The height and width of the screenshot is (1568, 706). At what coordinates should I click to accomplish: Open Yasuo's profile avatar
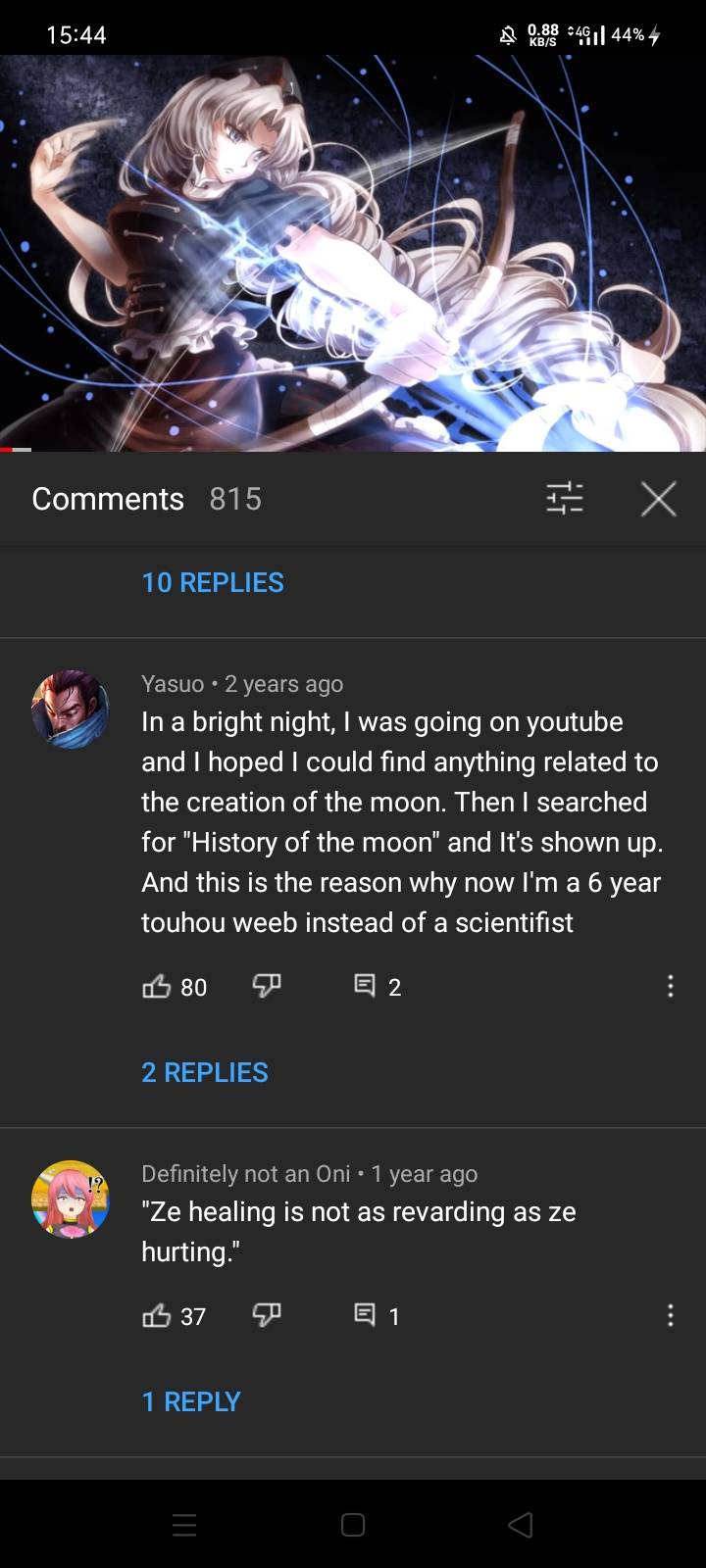70,709
